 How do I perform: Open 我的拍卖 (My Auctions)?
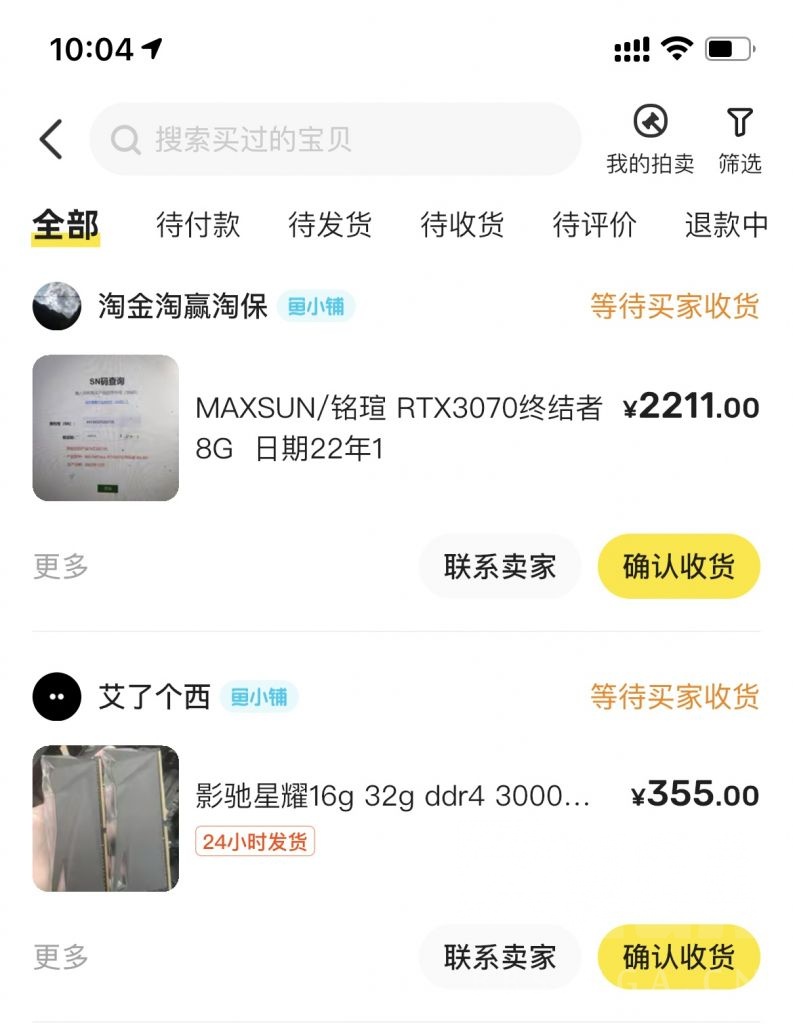[648, 138]
